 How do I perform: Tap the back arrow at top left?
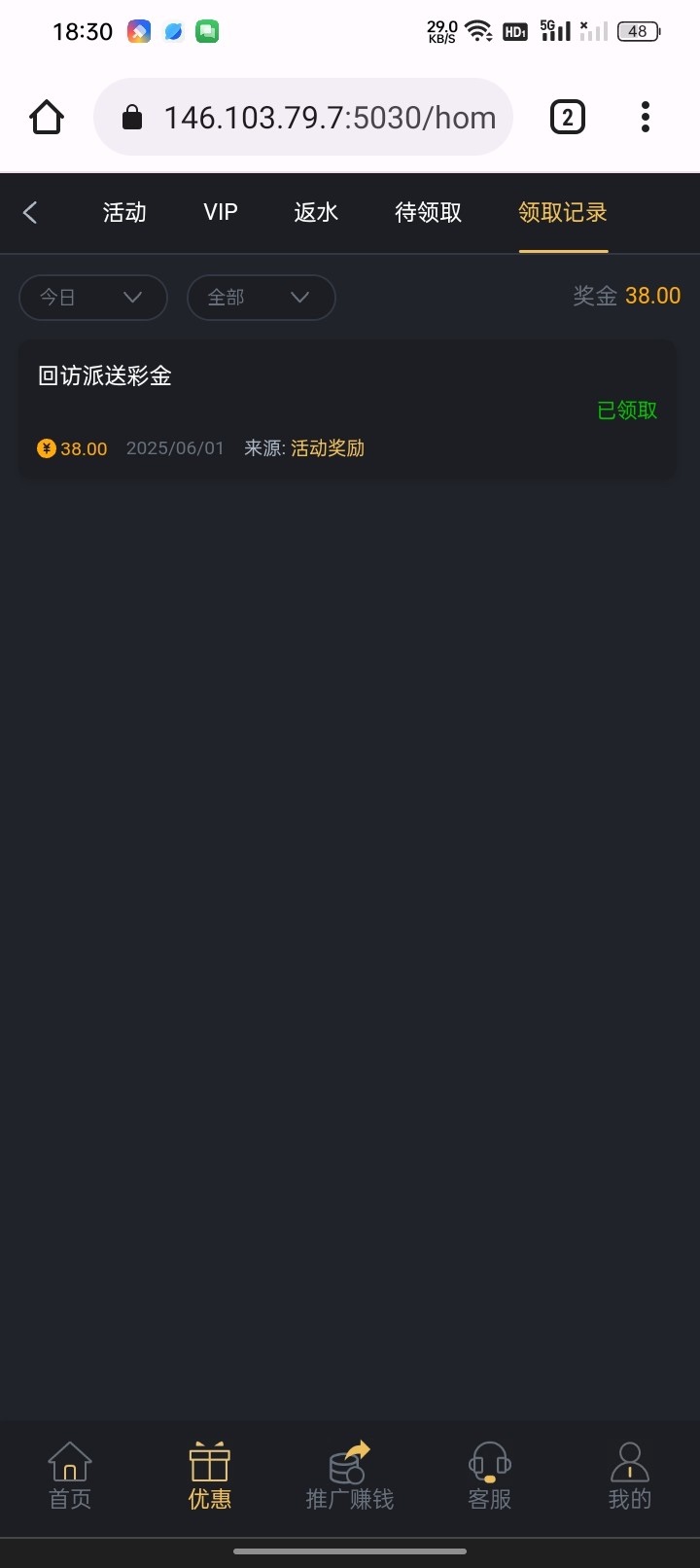coord(30,212)
